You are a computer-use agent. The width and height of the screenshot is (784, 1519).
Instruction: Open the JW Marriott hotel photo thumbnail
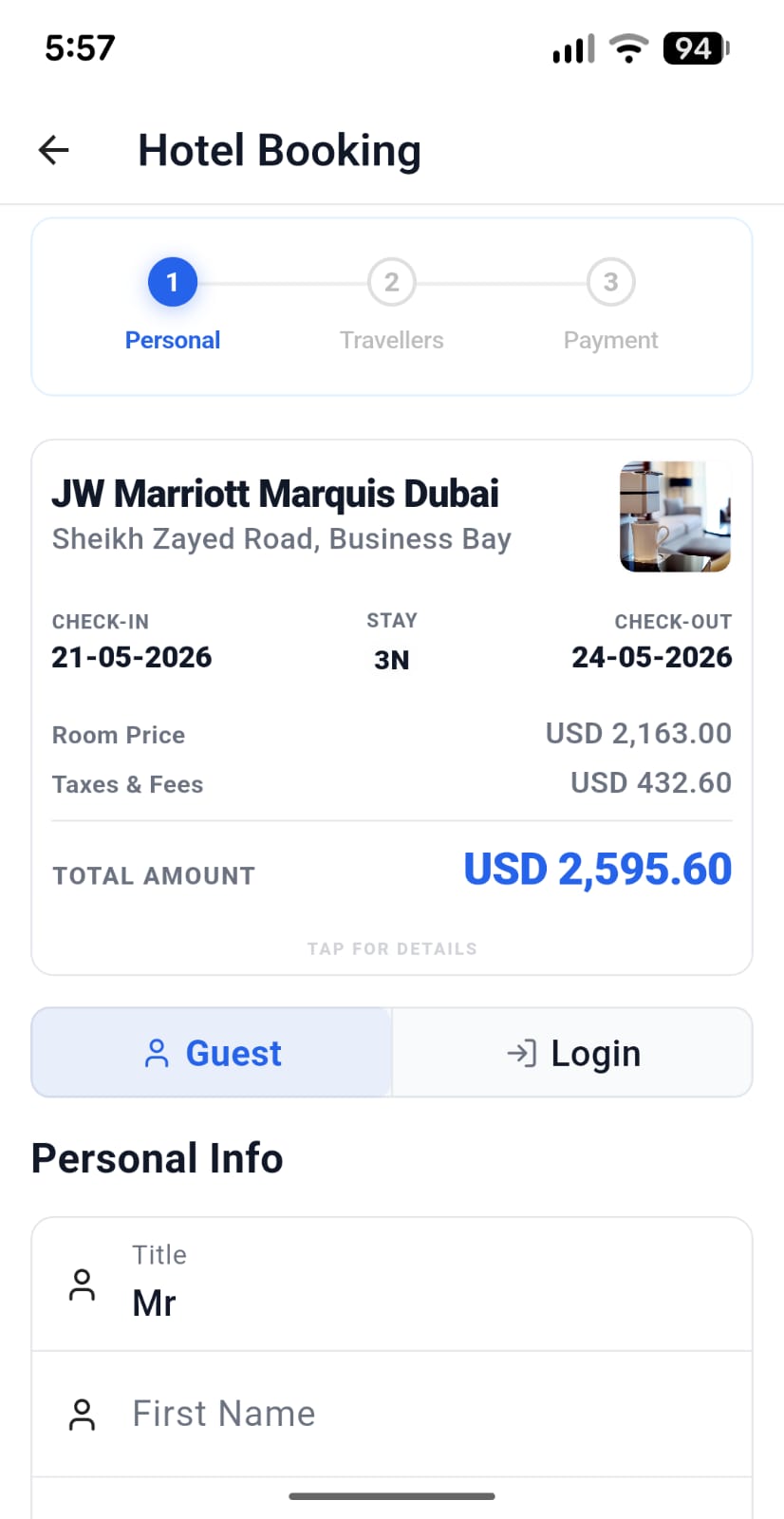pyautogui.click(x=675, y=516)
